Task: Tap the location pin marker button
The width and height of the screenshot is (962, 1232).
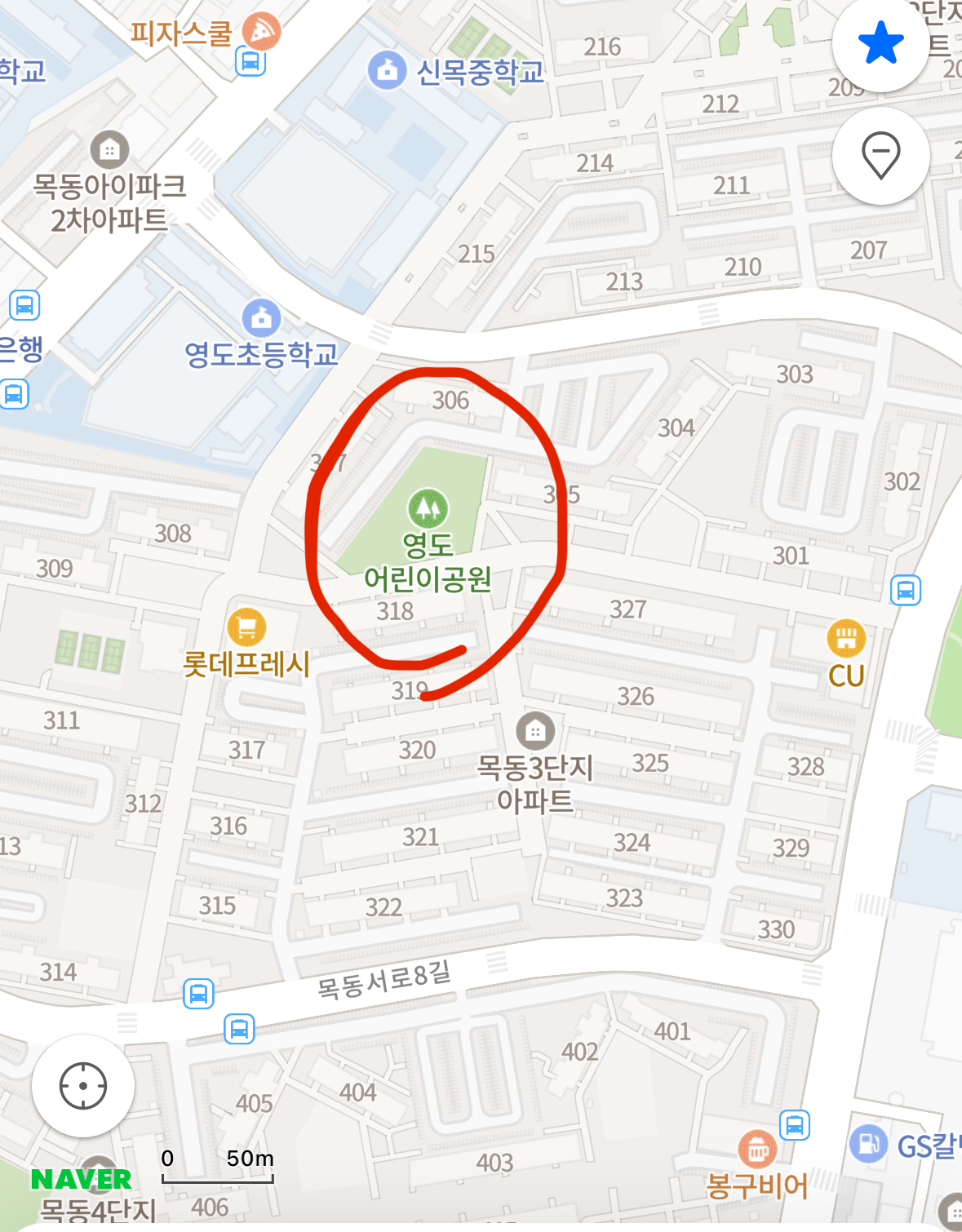Action: point(880,155)
